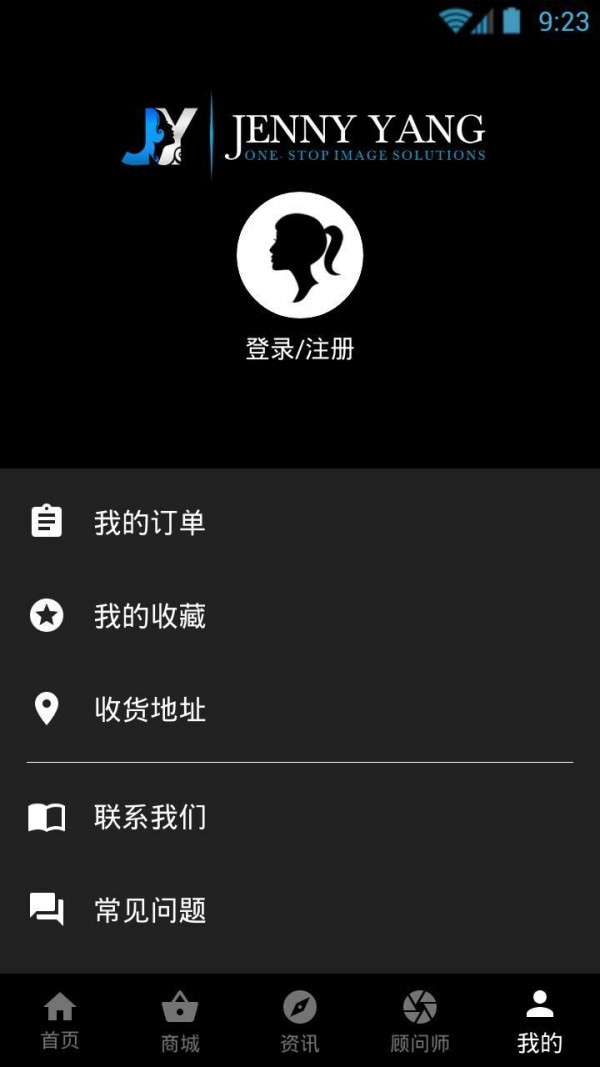Select the 我的 profile tab
This screenshot has width=600, height=1067.
coord(540,1022)
